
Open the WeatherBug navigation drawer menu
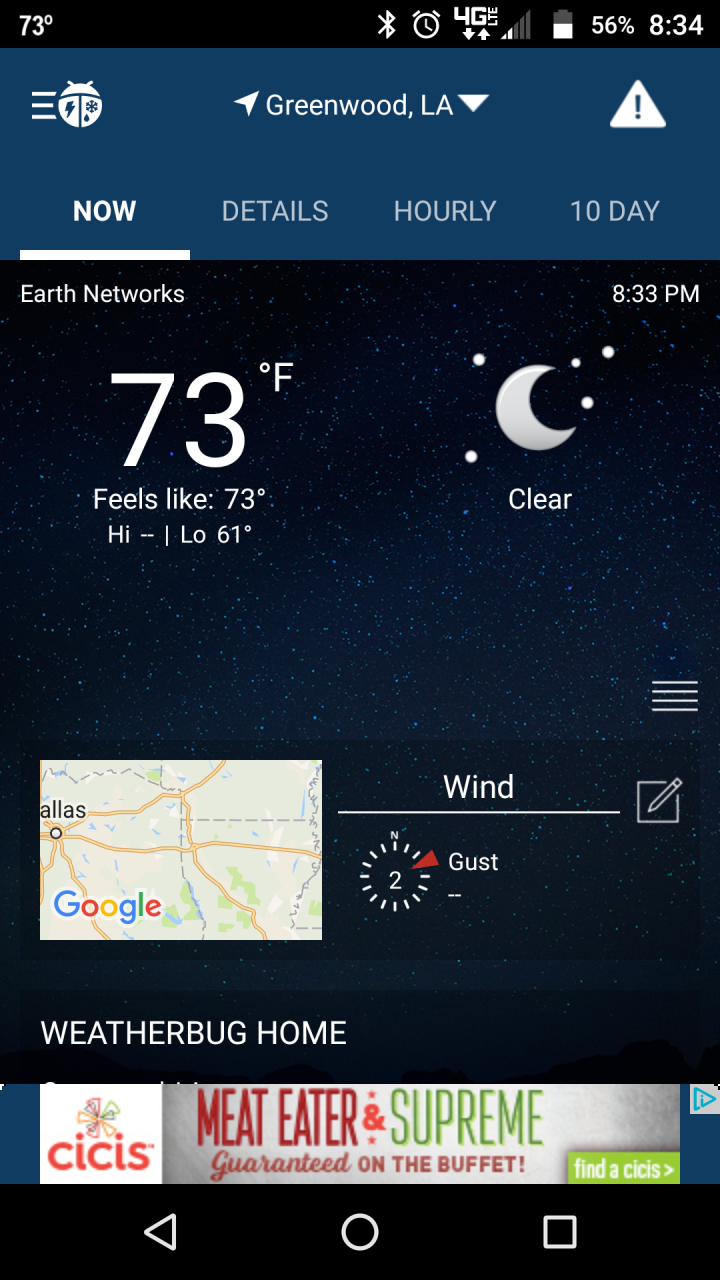(66, 104)
